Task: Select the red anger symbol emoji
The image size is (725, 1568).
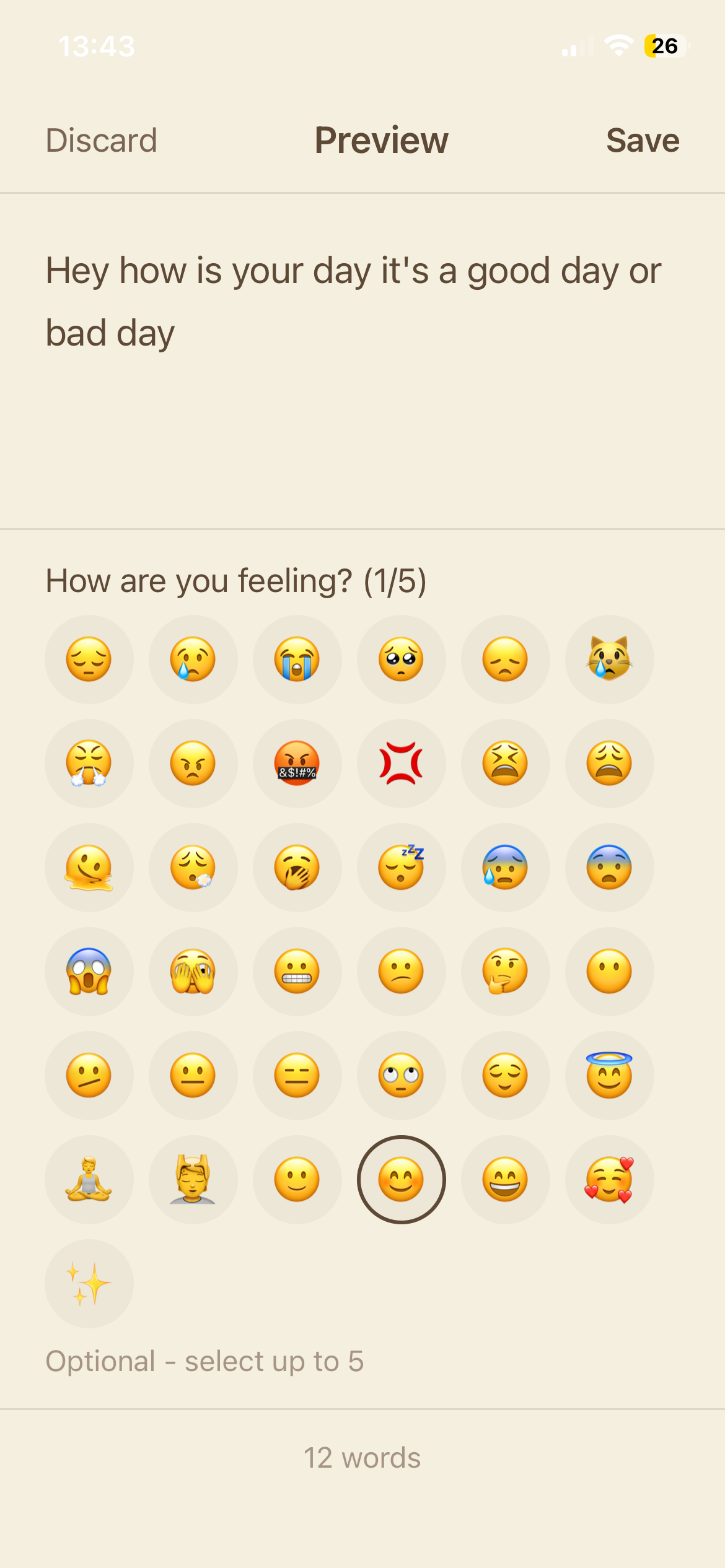Action: (x=401, y=763)
